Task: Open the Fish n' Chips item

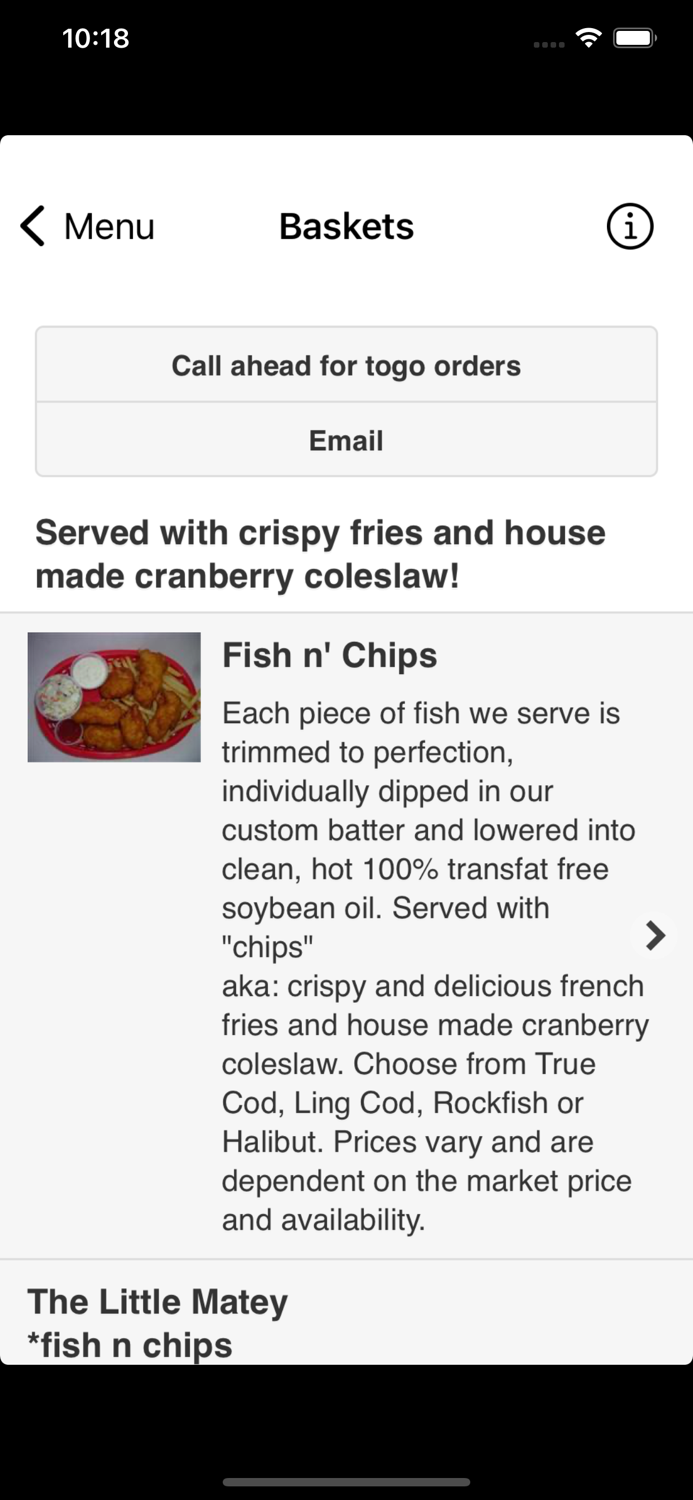Action: point(346,936)
